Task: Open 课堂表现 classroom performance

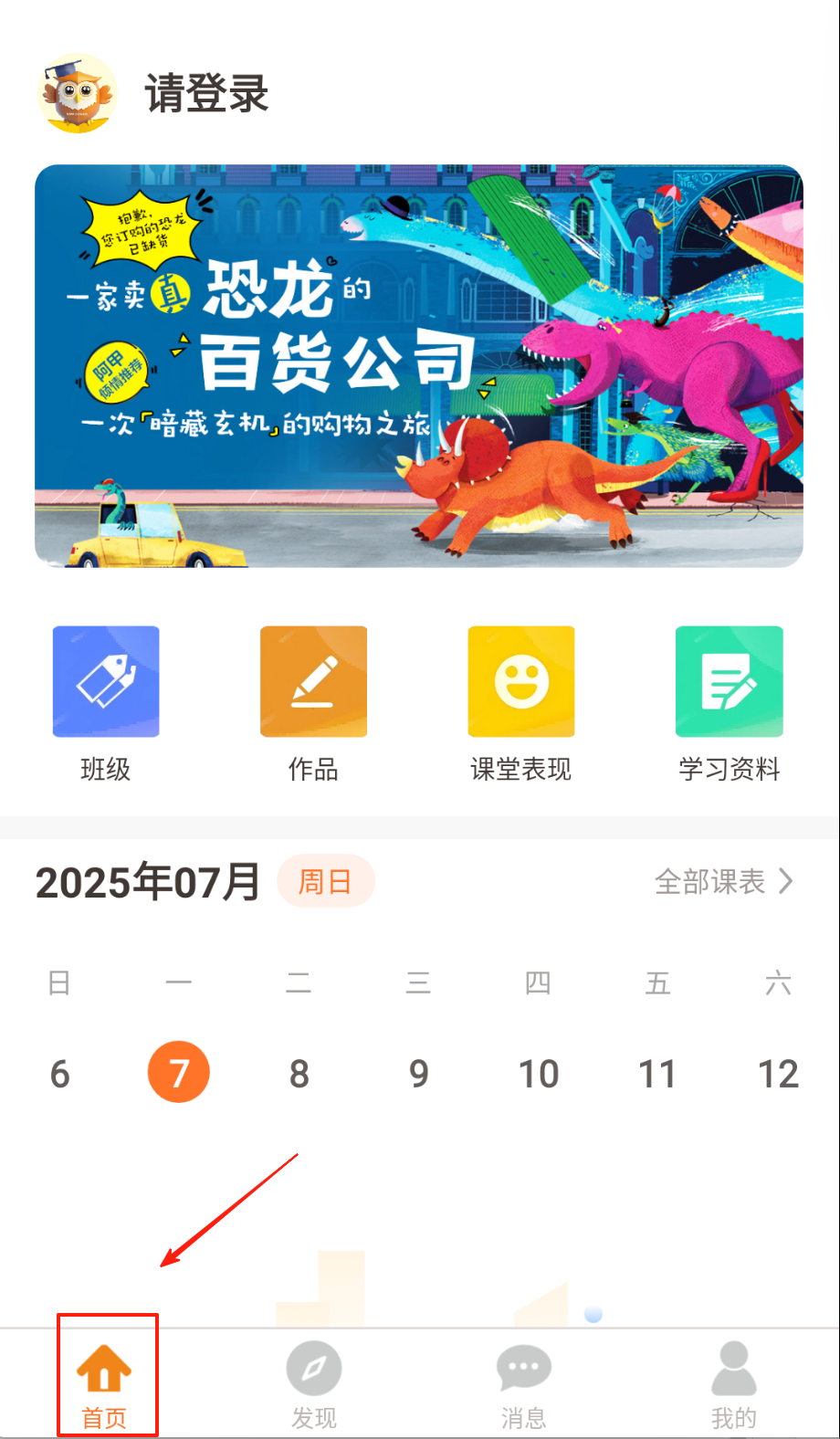Action: (521, 704)
